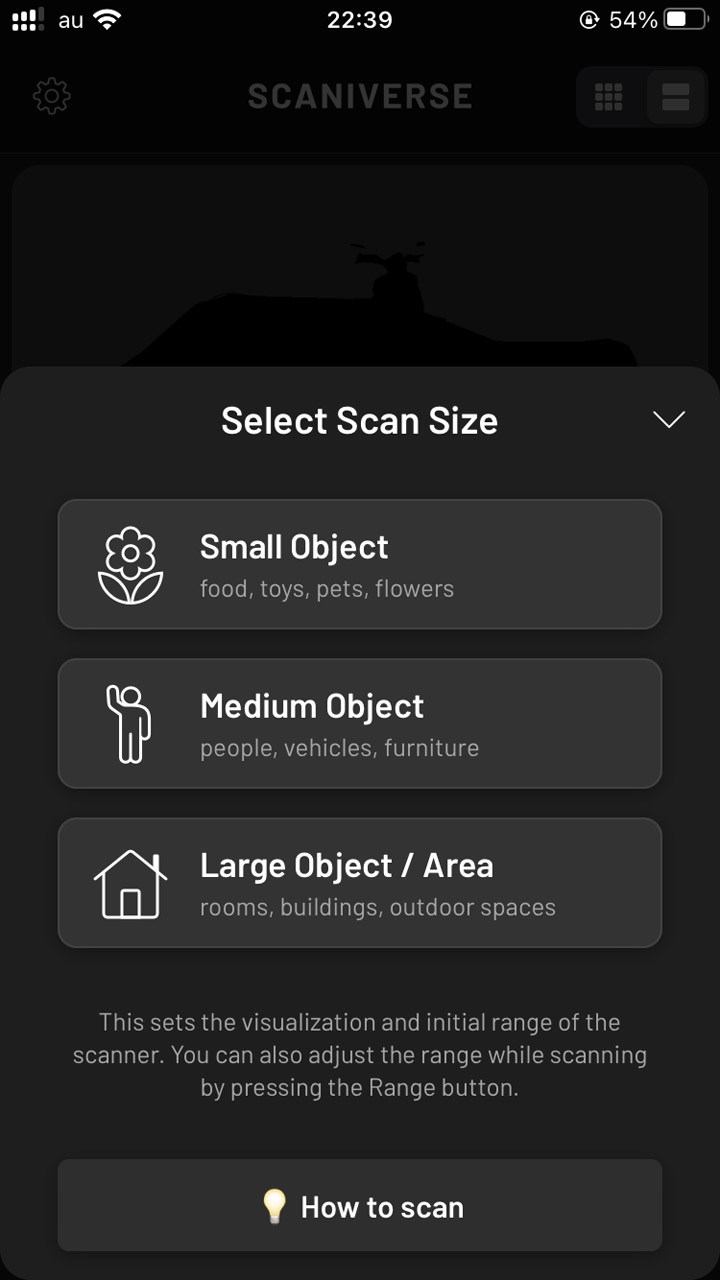The height and width of the screenshot is (1280, 720).
Task: Switch to list view layout
Action: pyautogui.click(x=675, y=97)
